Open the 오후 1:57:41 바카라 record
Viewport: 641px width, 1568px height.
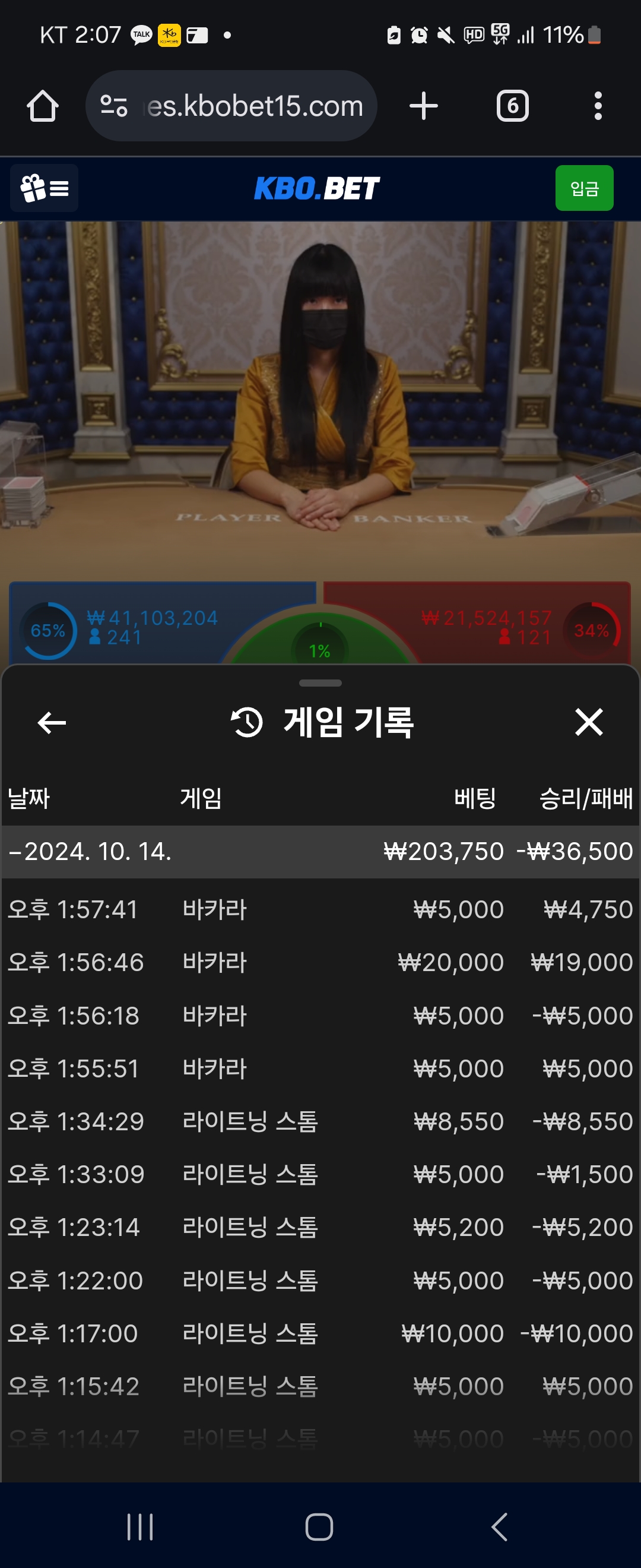(x=320, y=909)
